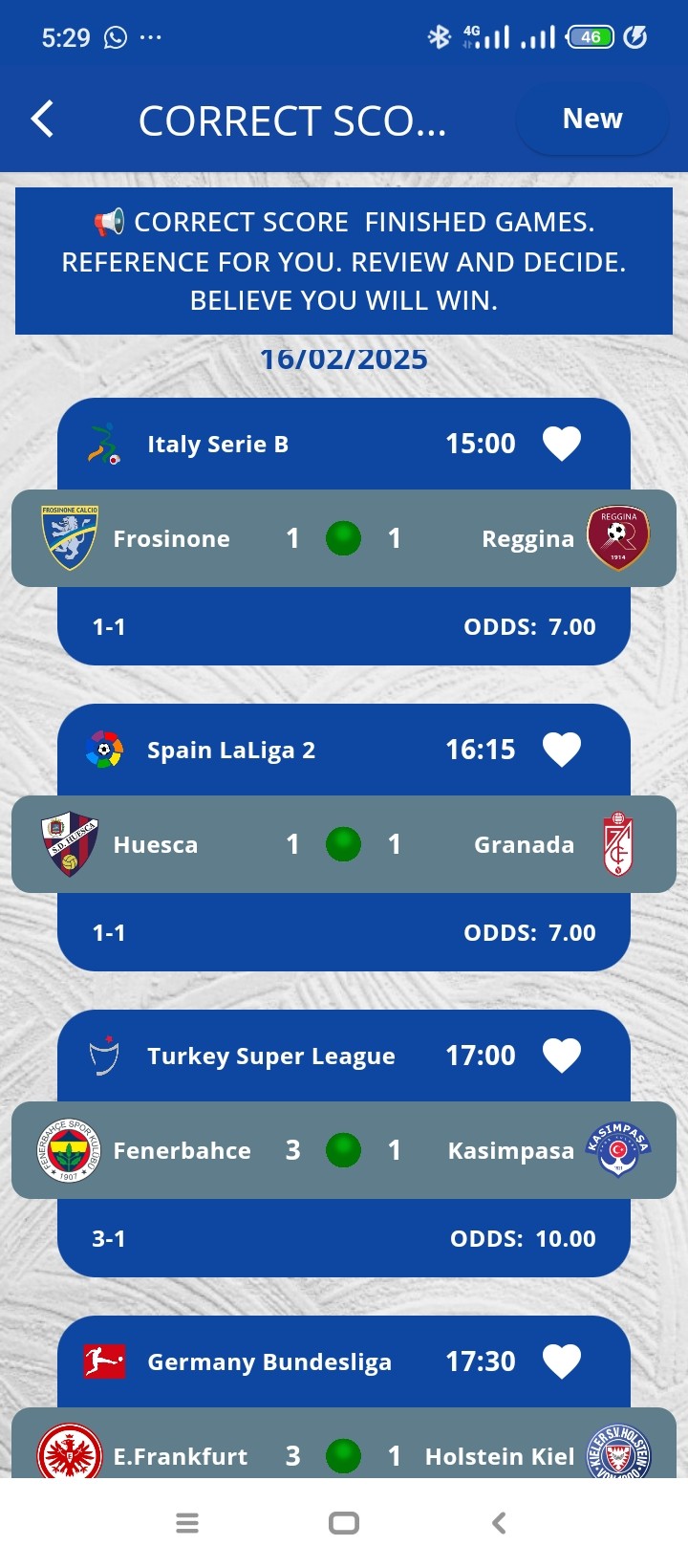The image size is (688, 1568).
Task: Tap the Kasimpasa team crest
Action: pos(619,1150)
